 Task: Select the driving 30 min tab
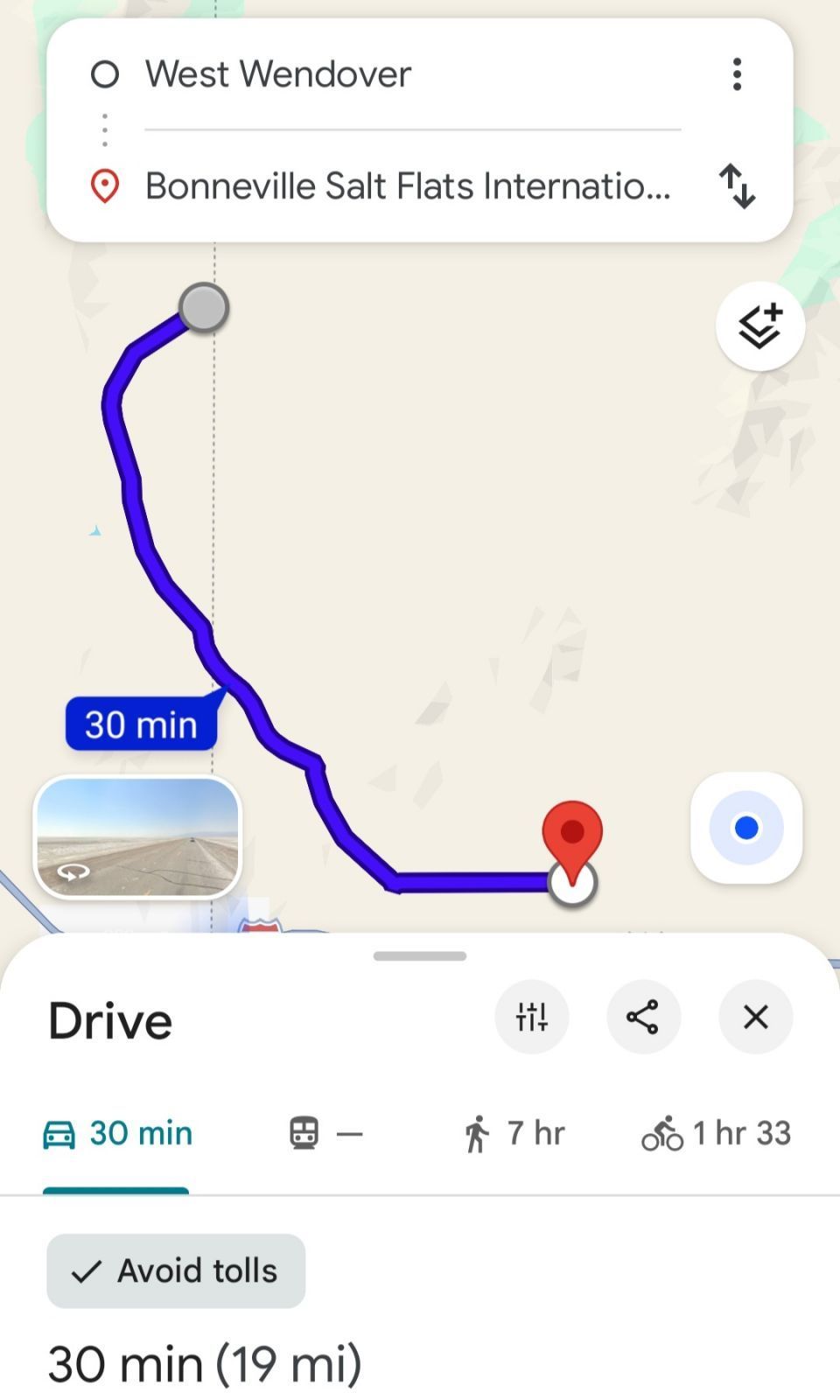[117, 1133]
